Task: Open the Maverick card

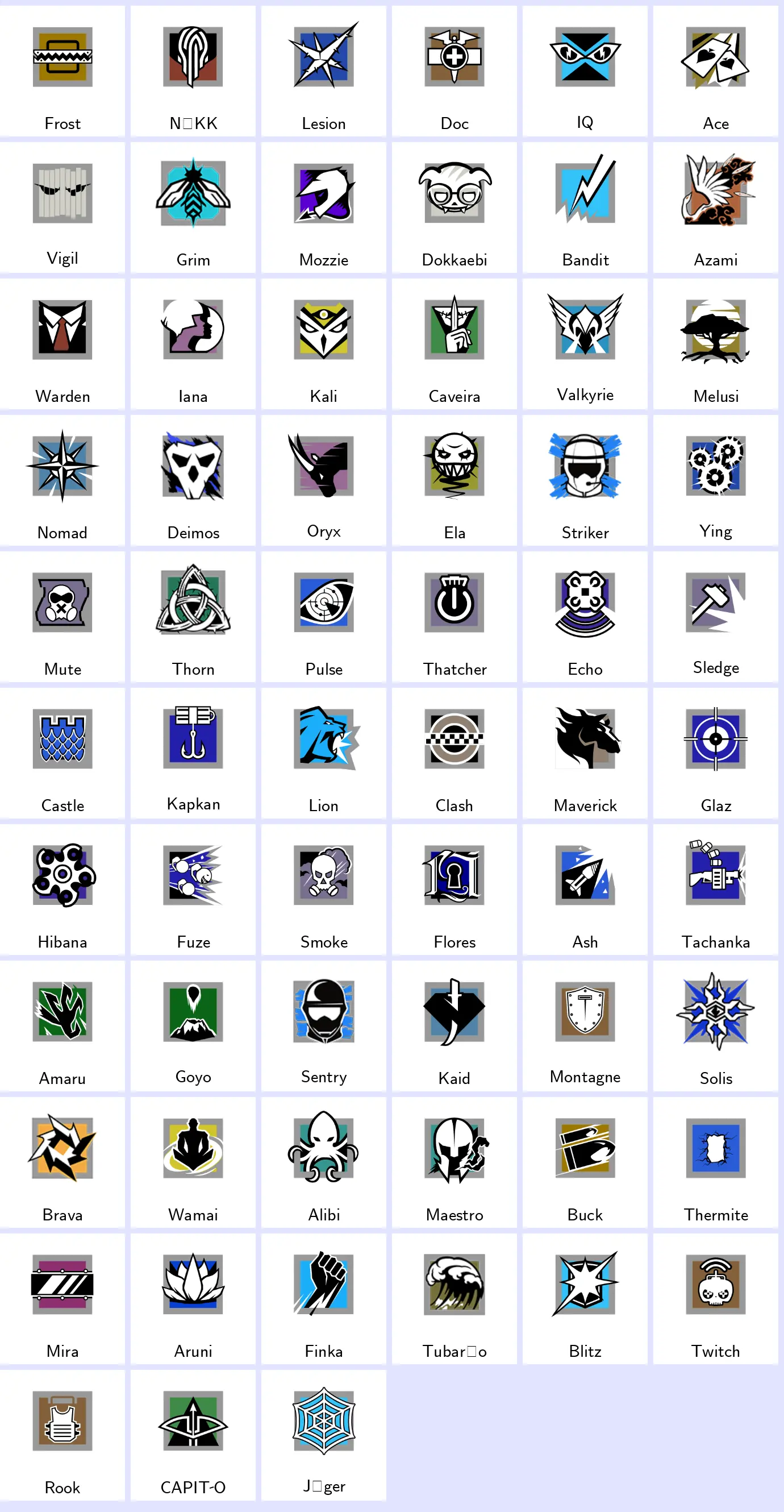Action: [585, 753]
